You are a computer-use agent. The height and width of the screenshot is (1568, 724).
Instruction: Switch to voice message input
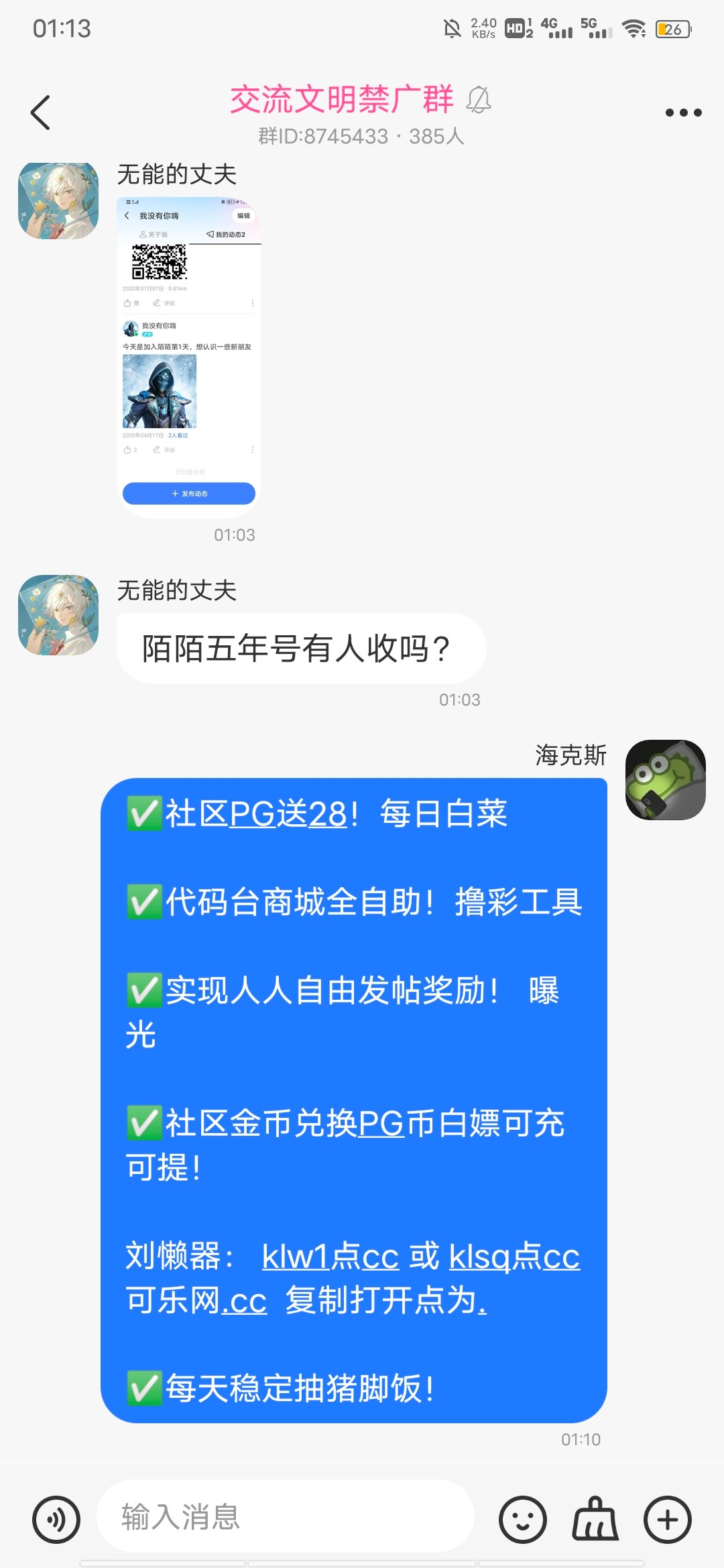(x=56, y=1520)
